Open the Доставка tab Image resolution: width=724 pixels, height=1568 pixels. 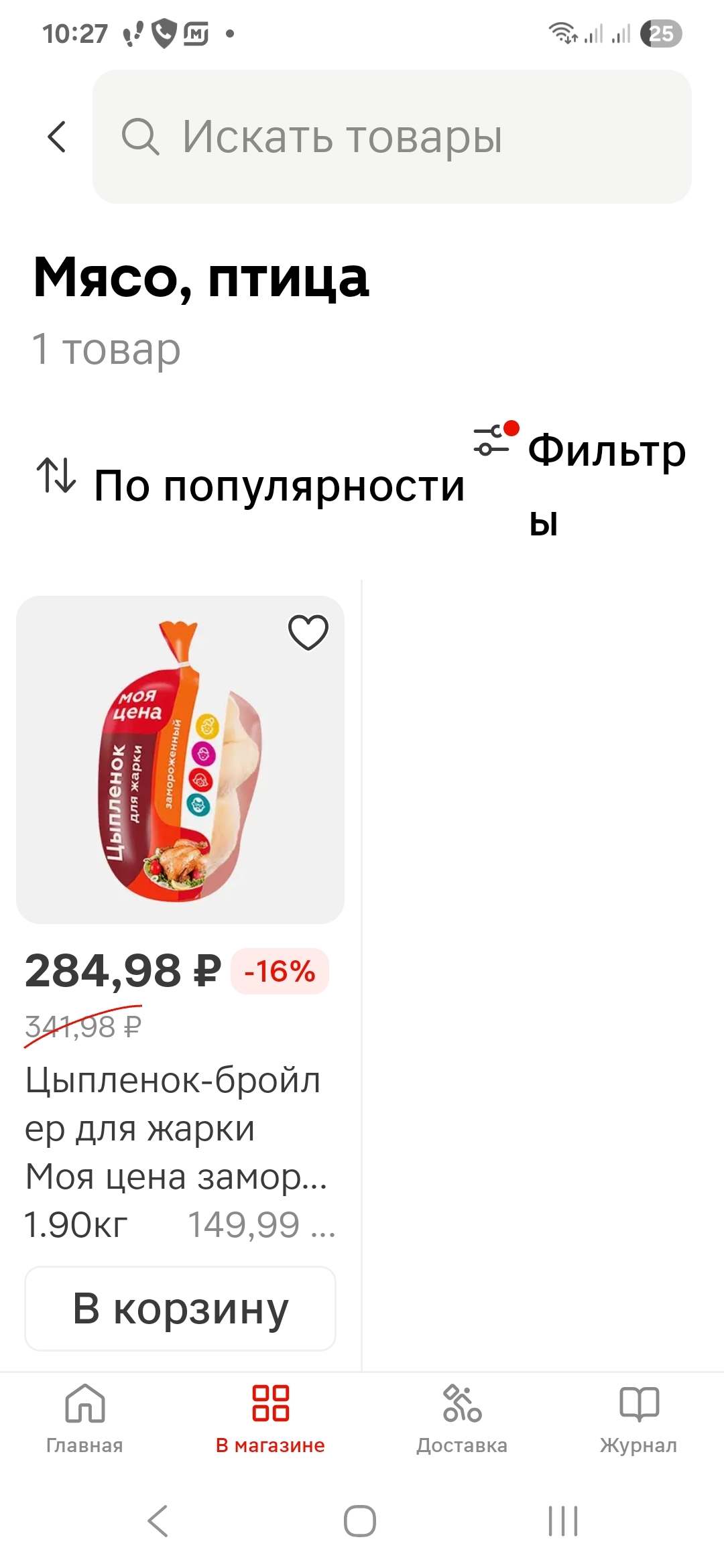point(462,1418)
